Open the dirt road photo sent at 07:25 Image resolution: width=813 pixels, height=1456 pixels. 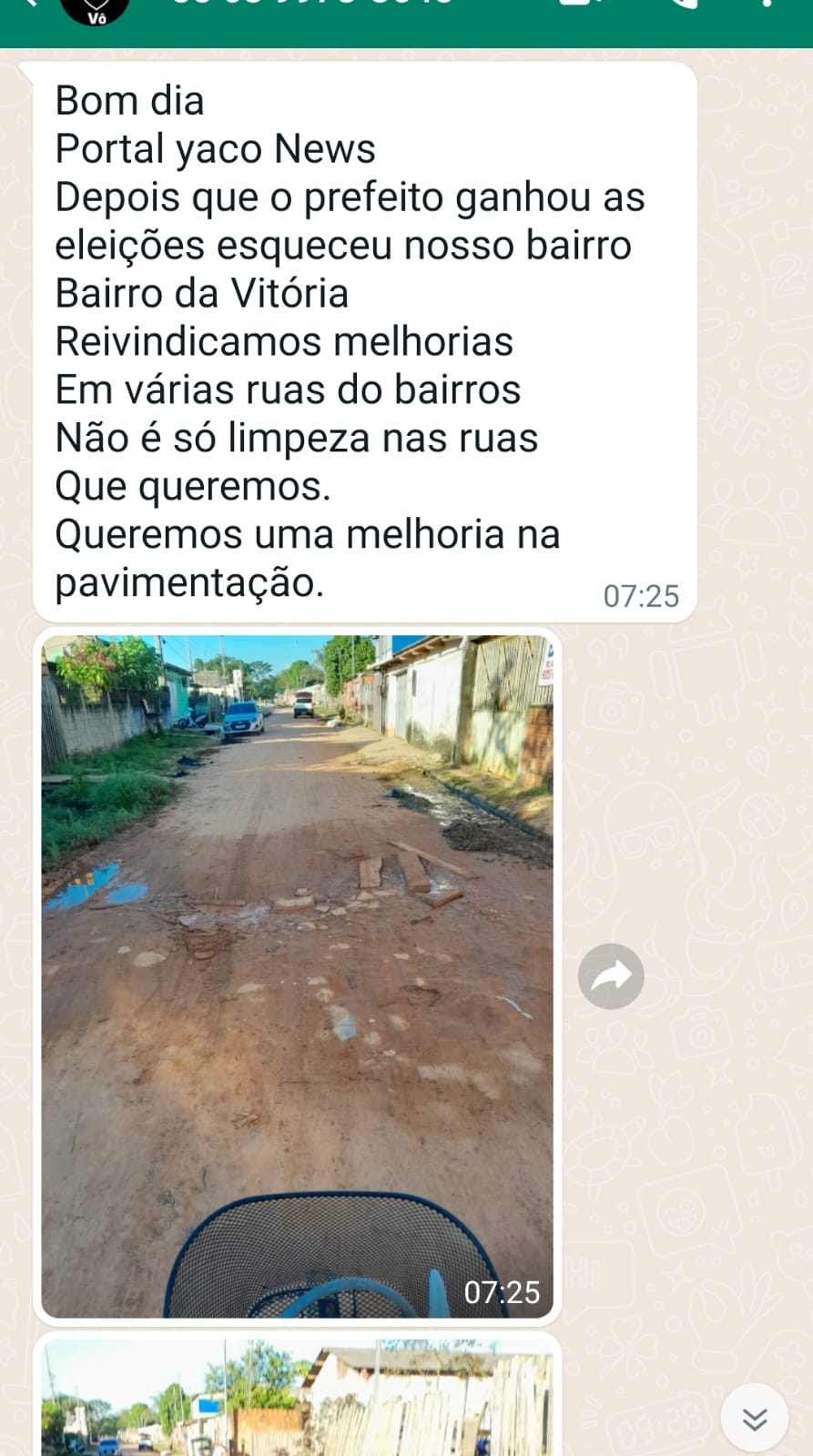[297, 976]
